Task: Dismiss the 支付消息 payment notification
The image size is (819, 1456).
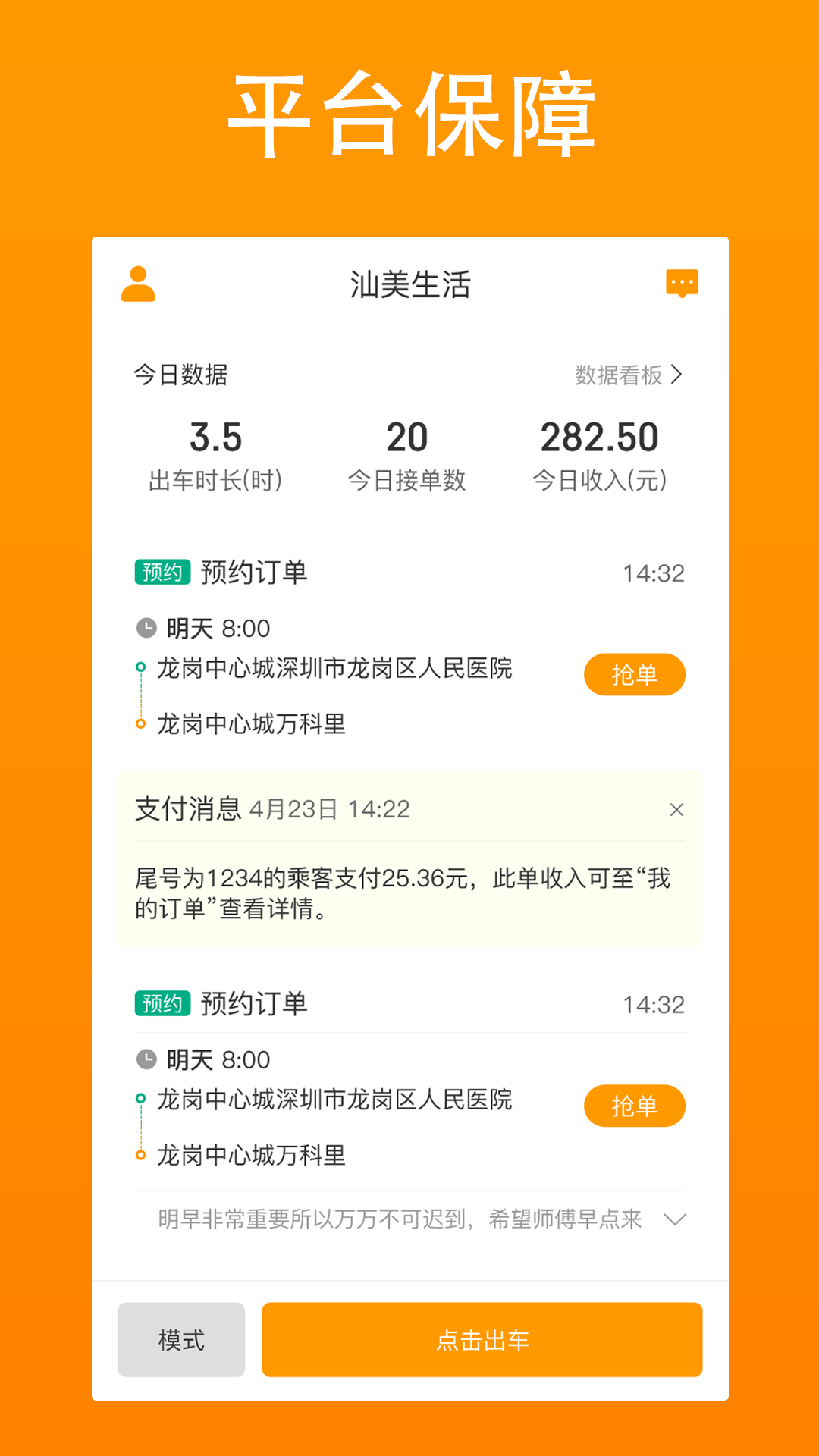Action: click(x=676, y=810)
